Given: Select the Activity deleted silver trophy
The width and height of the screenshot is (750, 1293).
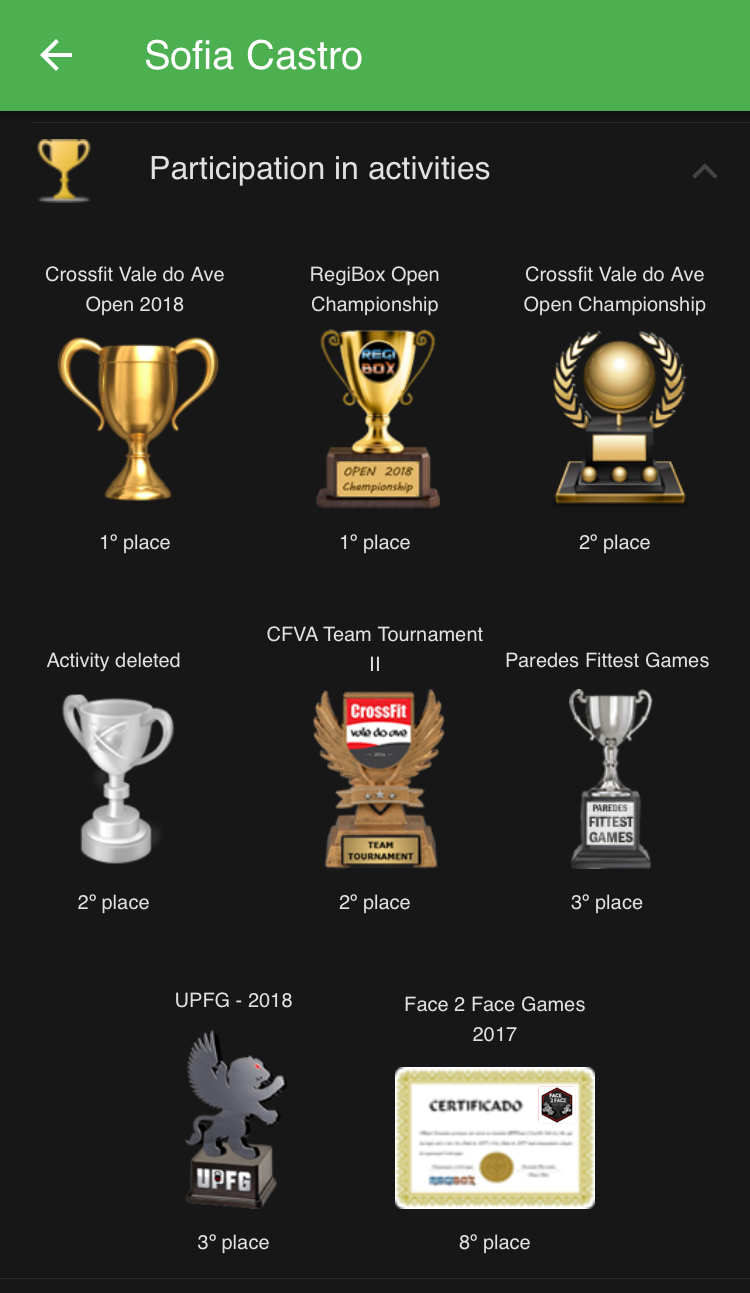Looking at the screenshot, I should click(x=116, y=778).
